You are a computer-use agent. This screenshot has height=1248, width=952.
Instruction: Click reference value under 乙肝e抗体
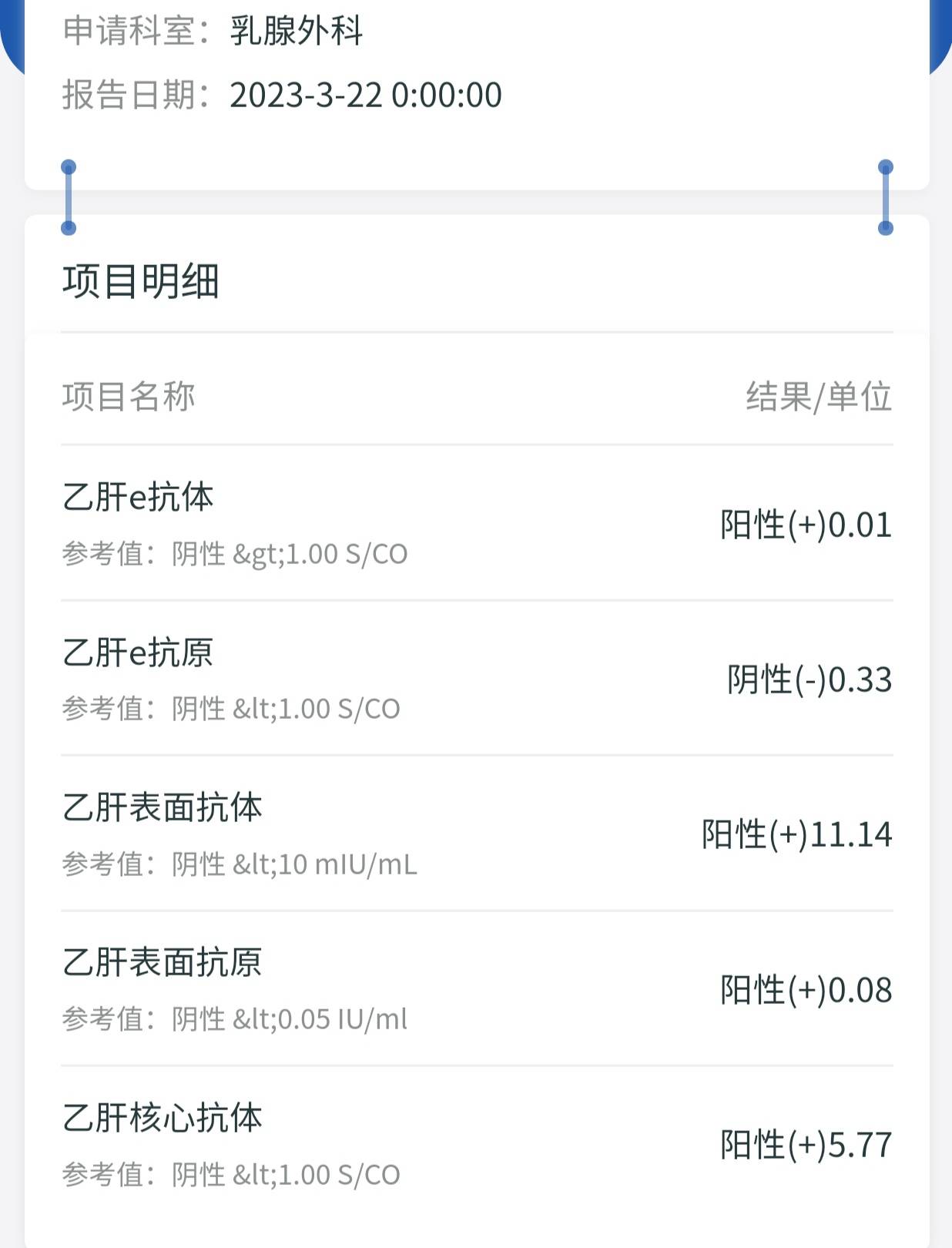(235, 553)
